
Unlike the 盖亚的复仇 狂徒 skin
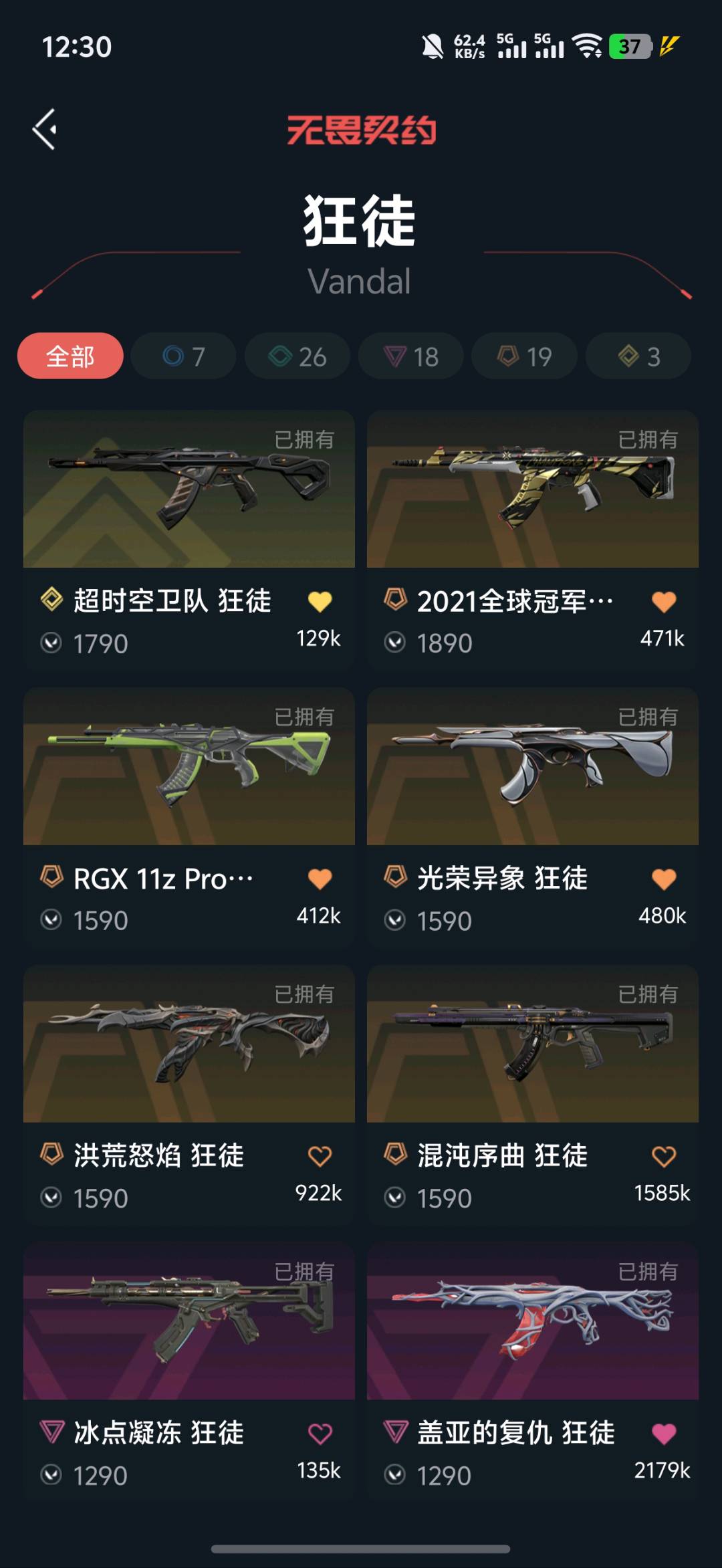pos(663,1434)
